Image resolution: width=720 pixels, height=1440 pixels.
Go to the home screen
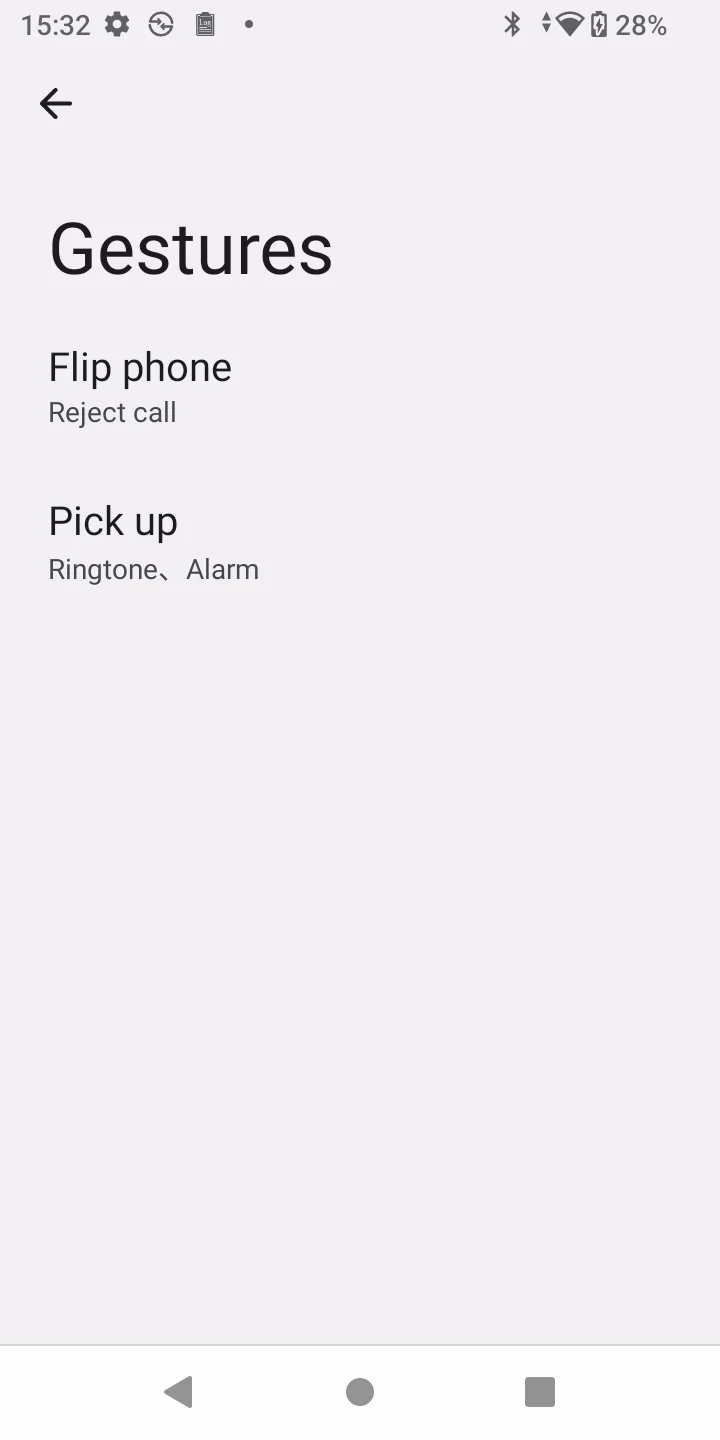point(360,1391)
